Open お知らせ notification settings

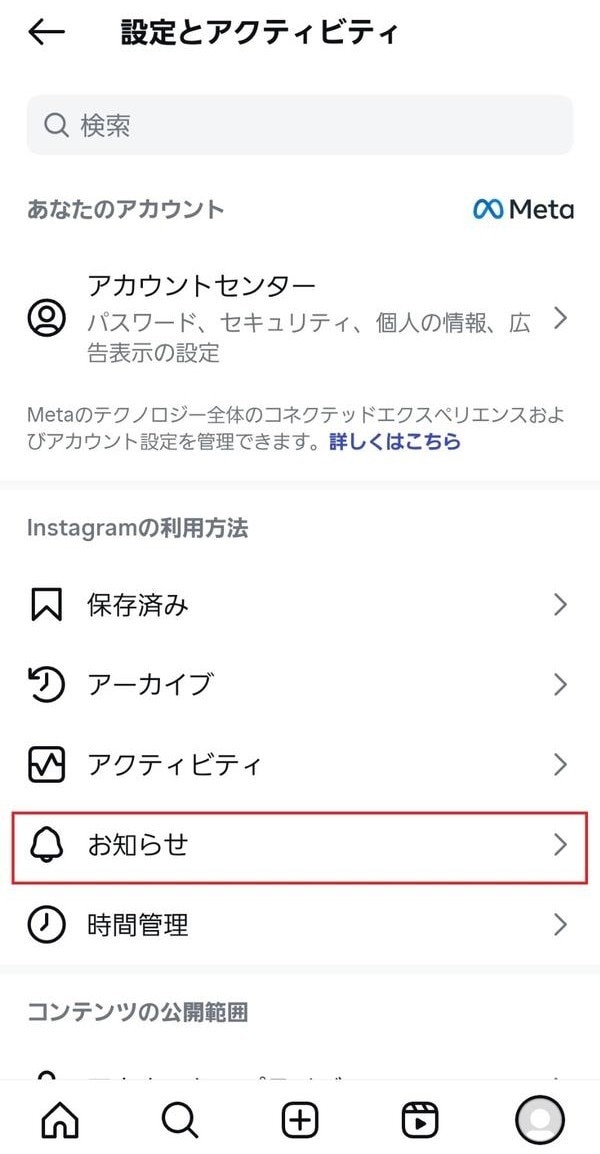coord(300,845)
